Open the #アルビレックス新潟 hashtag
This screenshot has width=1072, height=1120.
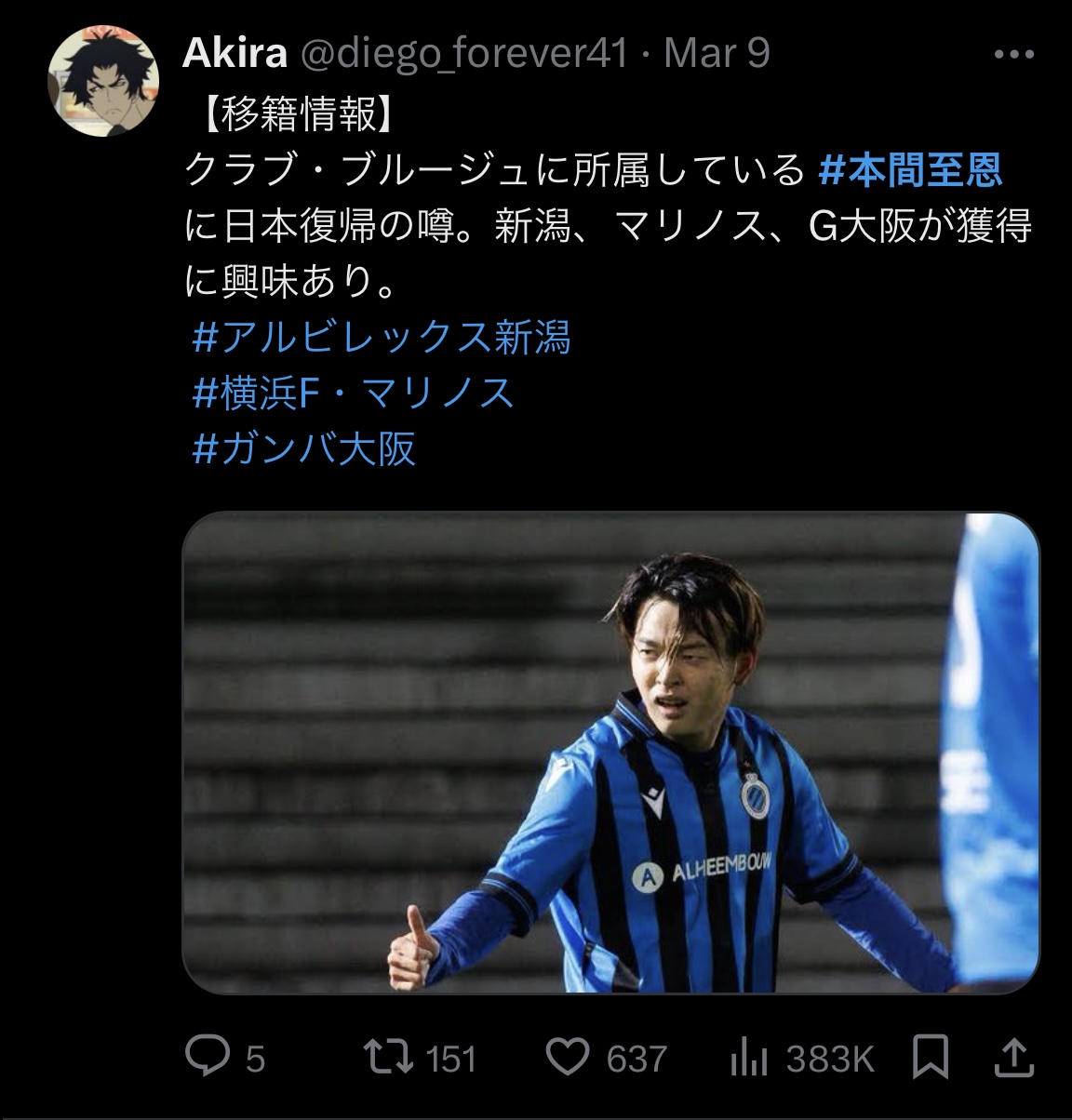click(382, 337)
